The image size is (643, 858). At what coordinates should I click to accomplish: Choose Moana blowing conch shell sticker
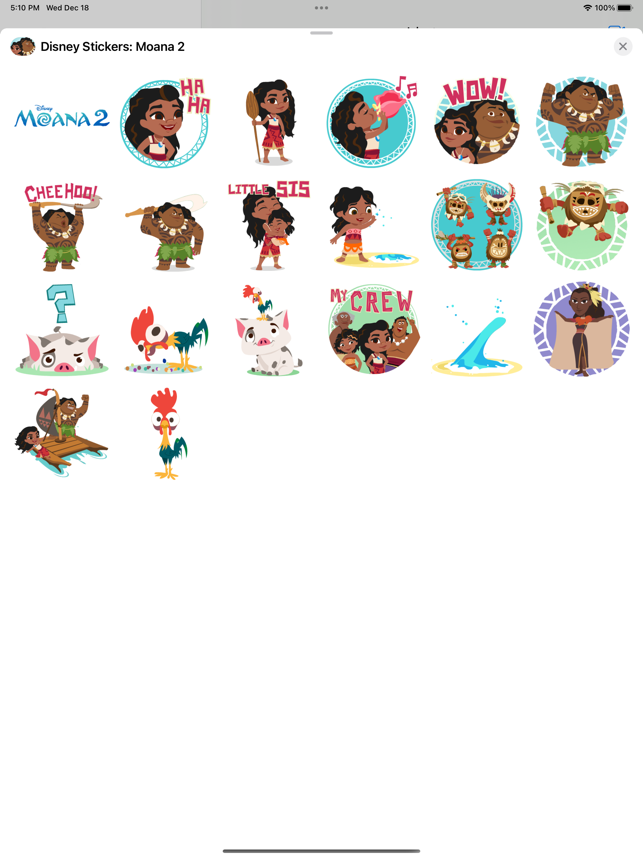[373, 122]
